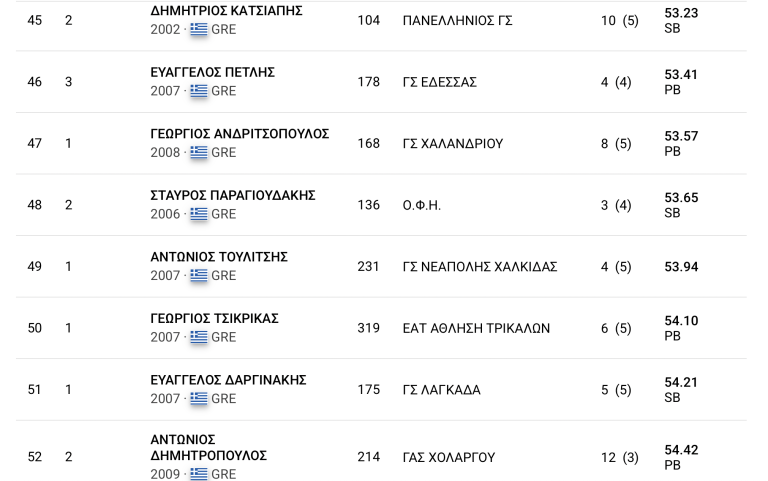Screen dimensions: 768x481
Task: Select athlete ΑΝΤΩΝΙΟΣ ΤΟΥΛΙΤΣΗΣ
Action: click(x=219, y=257)
